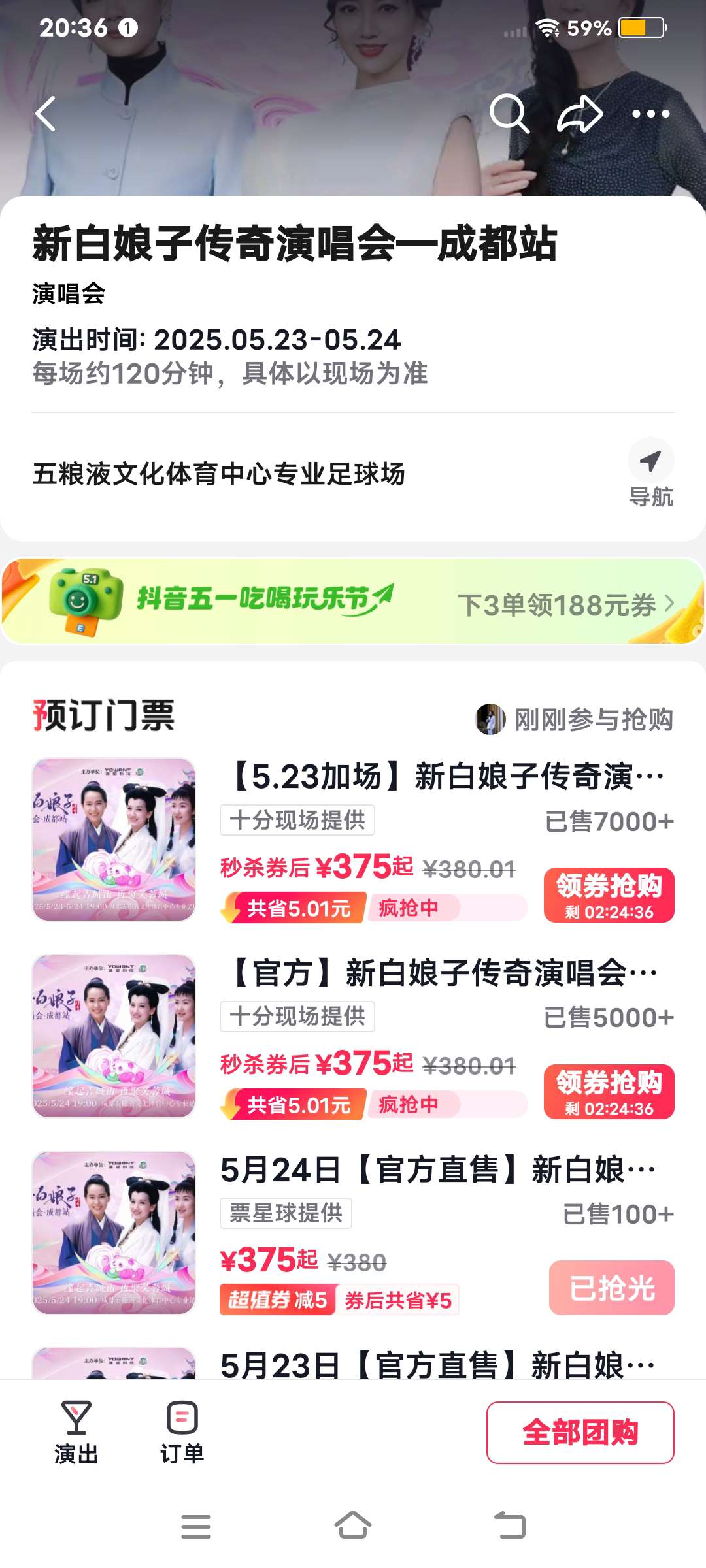Open the 5月23日【官方直售】 ticket listing
706x1568 pixels.
click(x=437, y=1364)
